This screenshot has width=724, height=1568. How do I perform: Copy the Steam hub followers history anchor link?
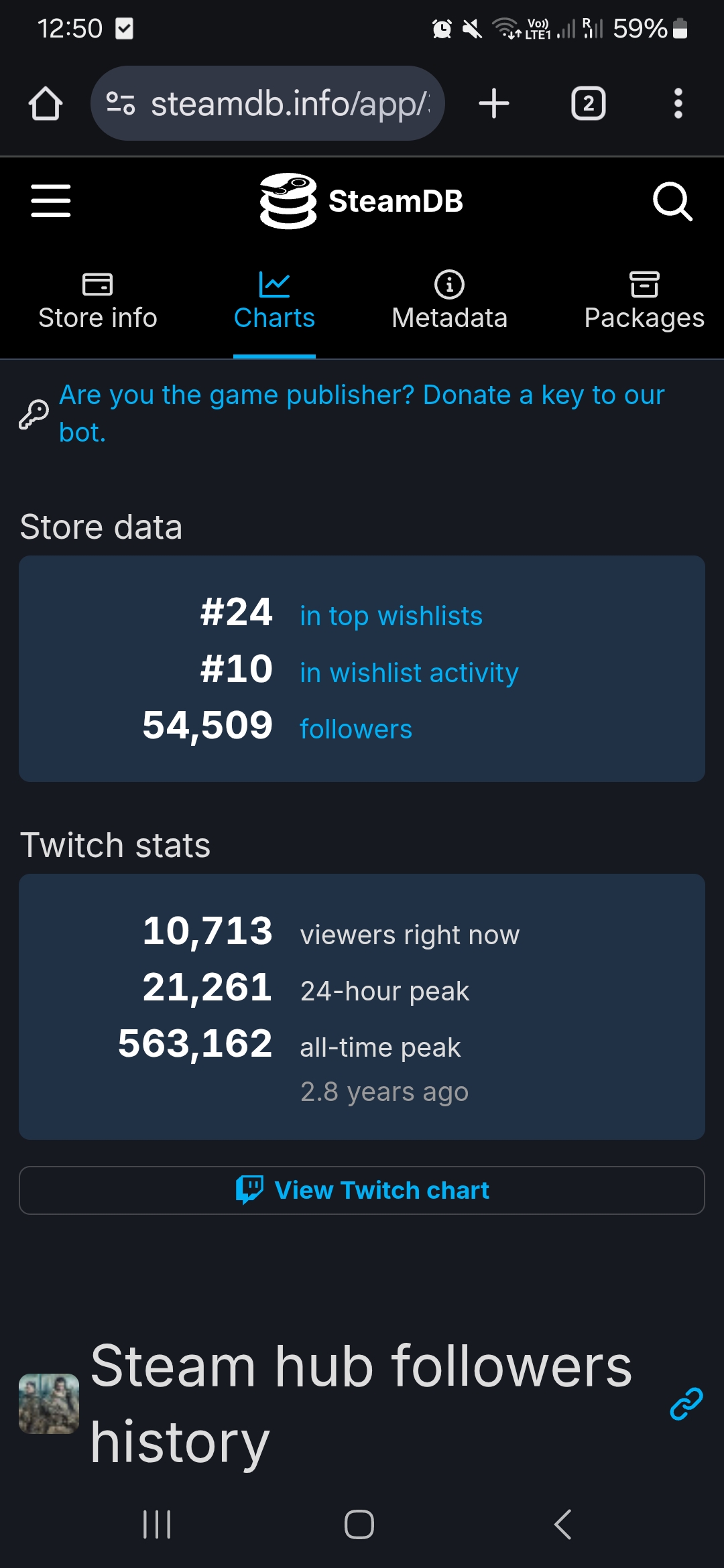[x=686, y=1404]
